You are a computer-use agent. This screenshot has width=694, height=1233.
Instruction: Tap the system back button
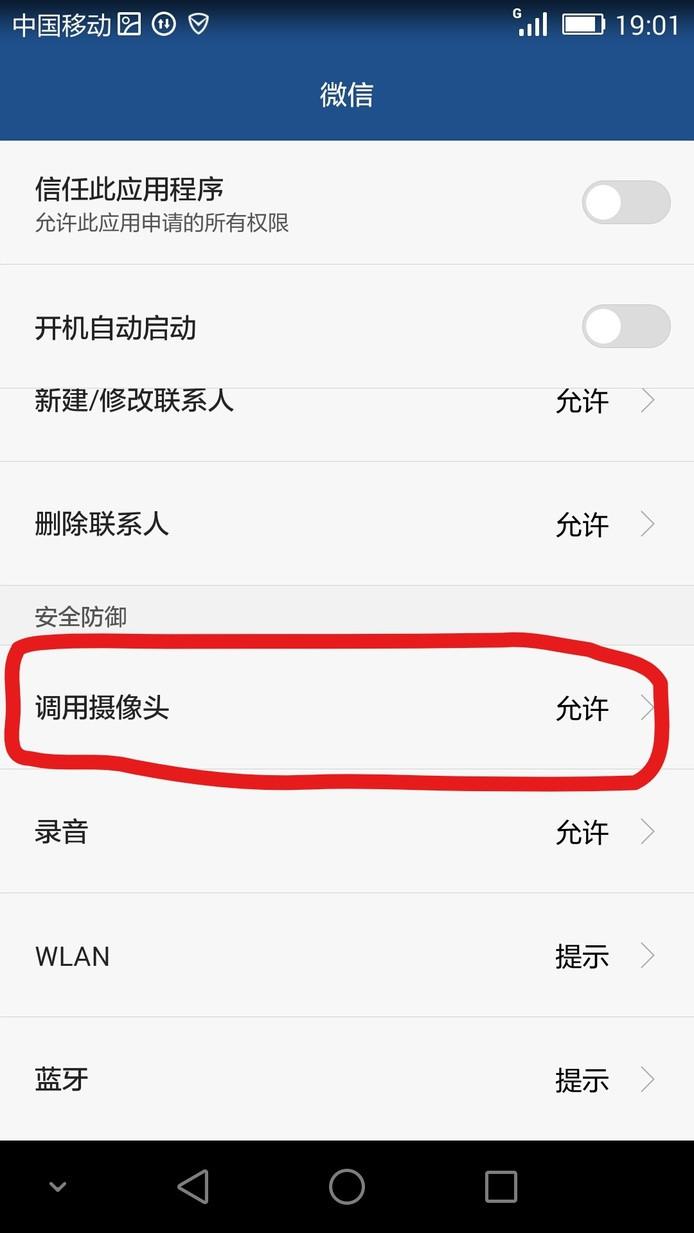pos(193,1187)
